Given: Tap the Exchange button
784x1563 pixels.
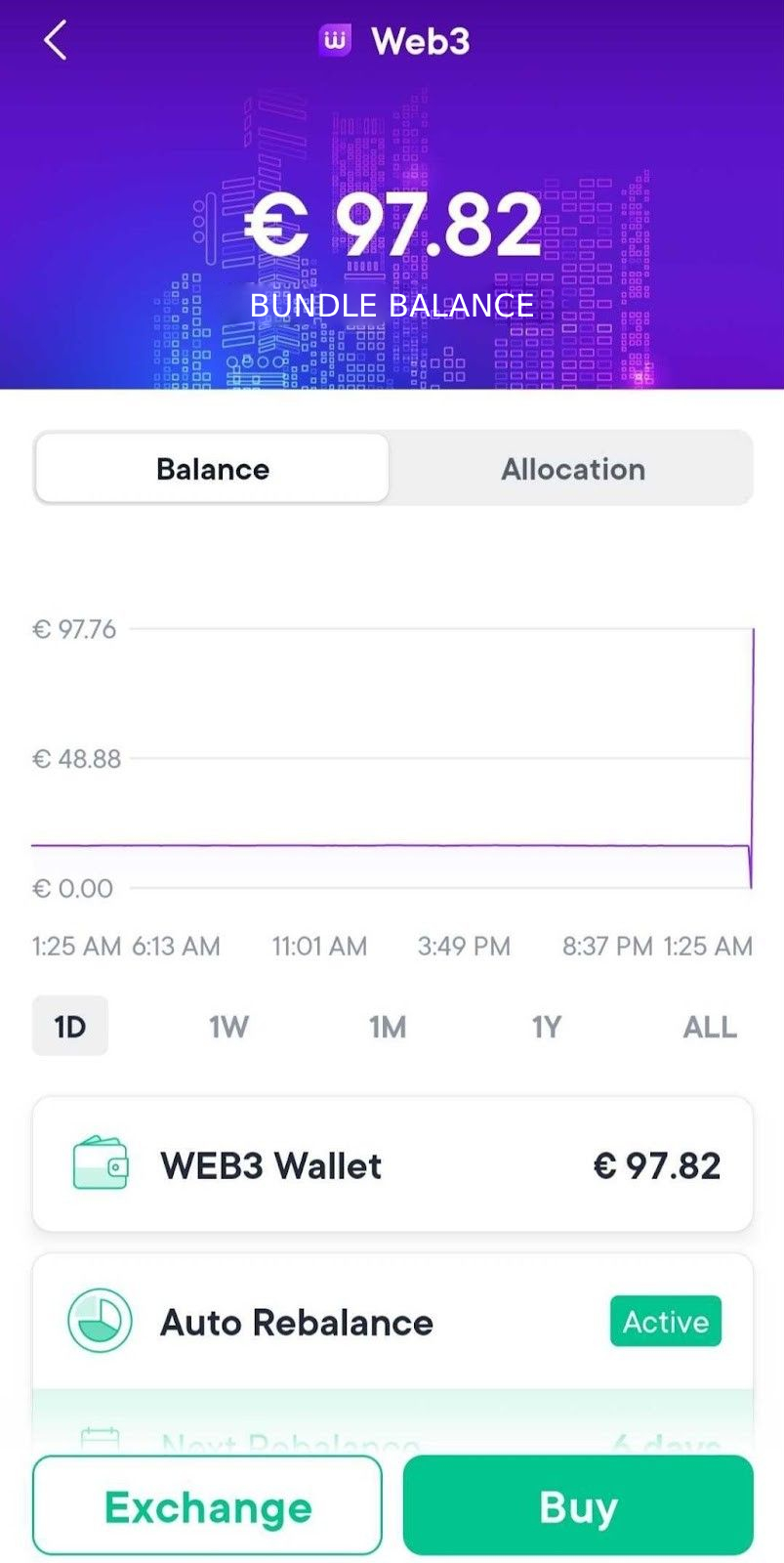Looking at the screenshot, I should coord(207,1505).
